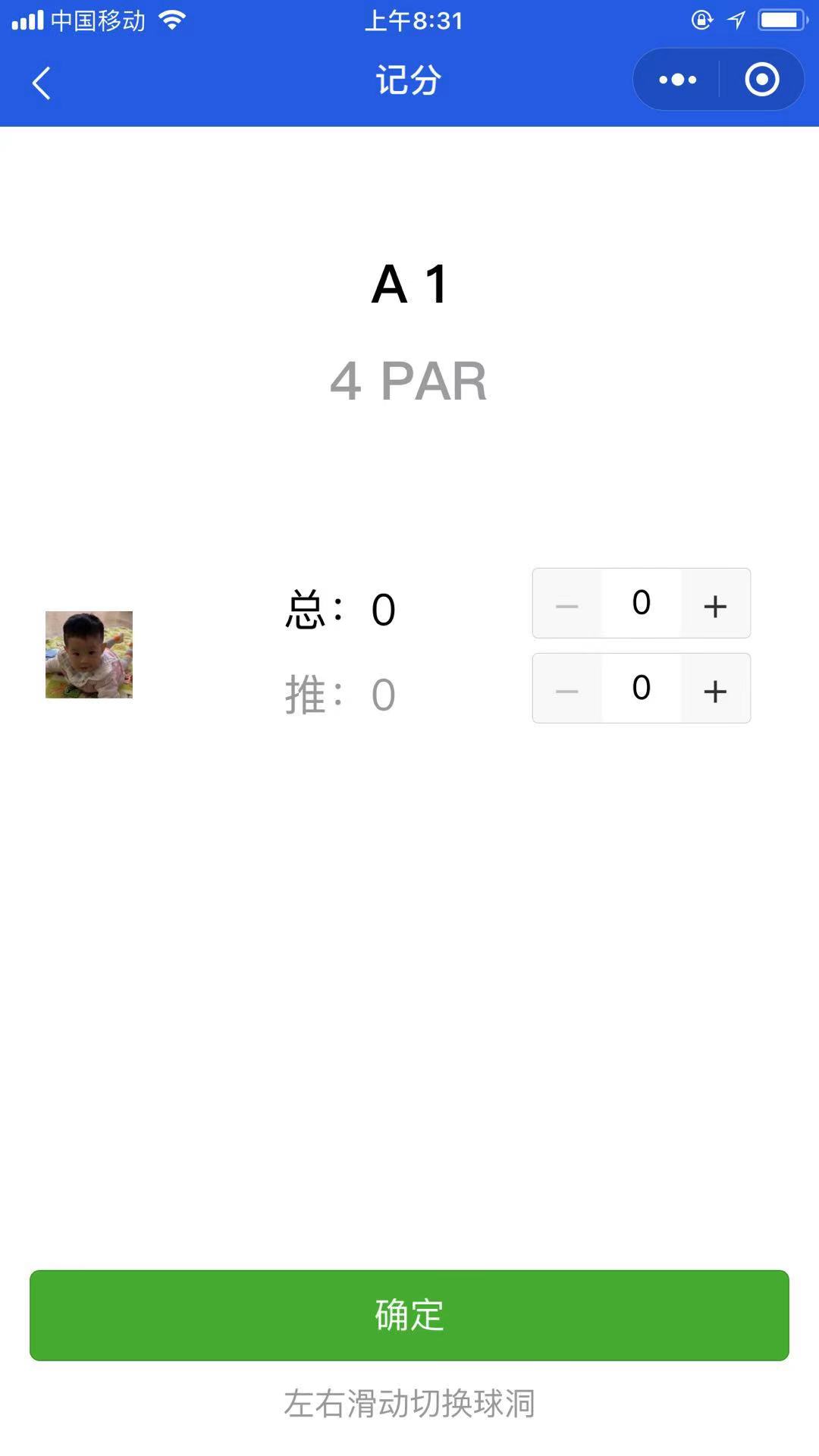Tap the 推 stepper number field

641,689
